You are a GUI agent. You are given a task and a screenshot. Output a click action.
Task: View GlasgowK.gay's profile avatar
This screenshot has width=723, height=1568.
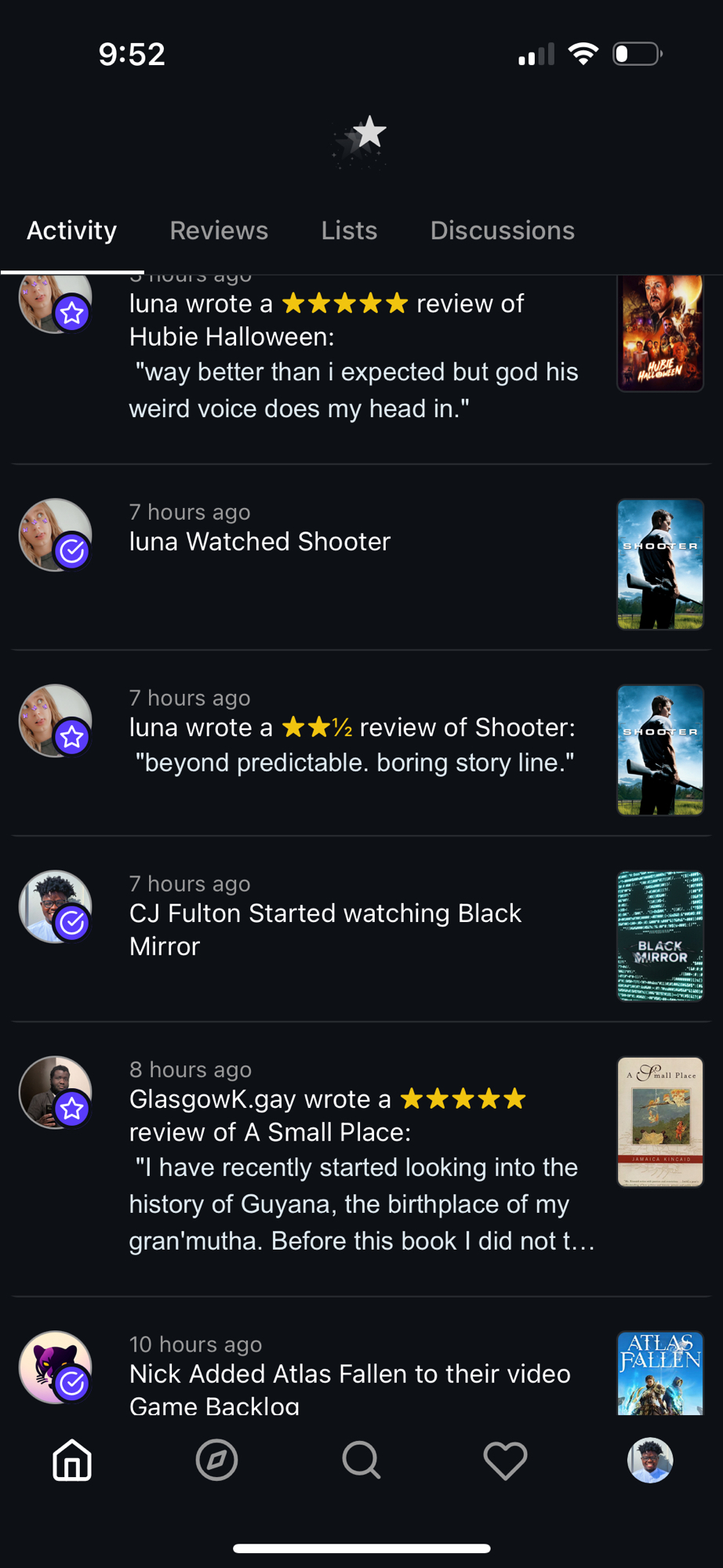[x=53, y=1092]
